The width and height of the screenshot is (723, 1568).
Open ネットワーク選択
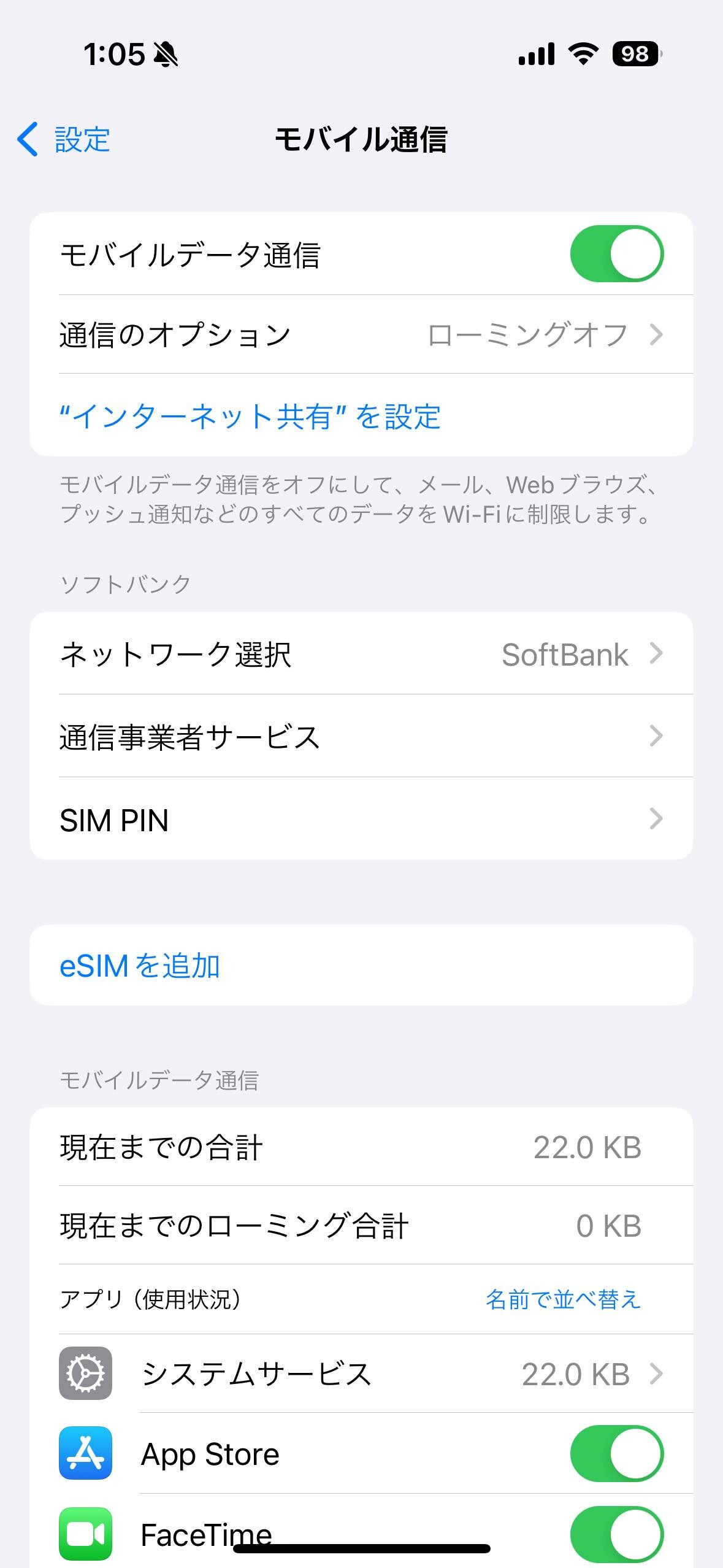pyautogui.click(x=361, y=654)
